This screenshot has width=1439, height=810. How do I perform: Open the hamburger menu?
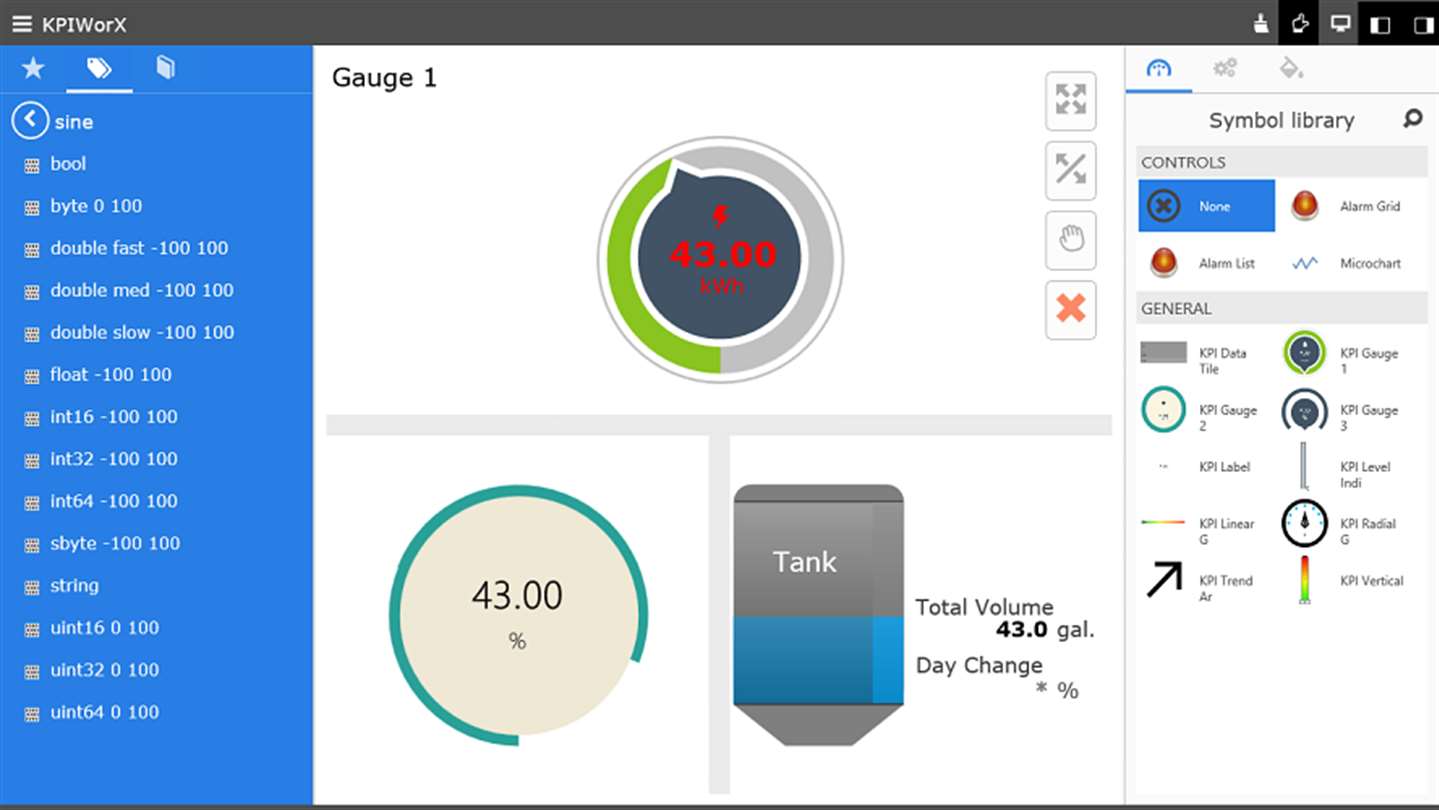[21, 24]
